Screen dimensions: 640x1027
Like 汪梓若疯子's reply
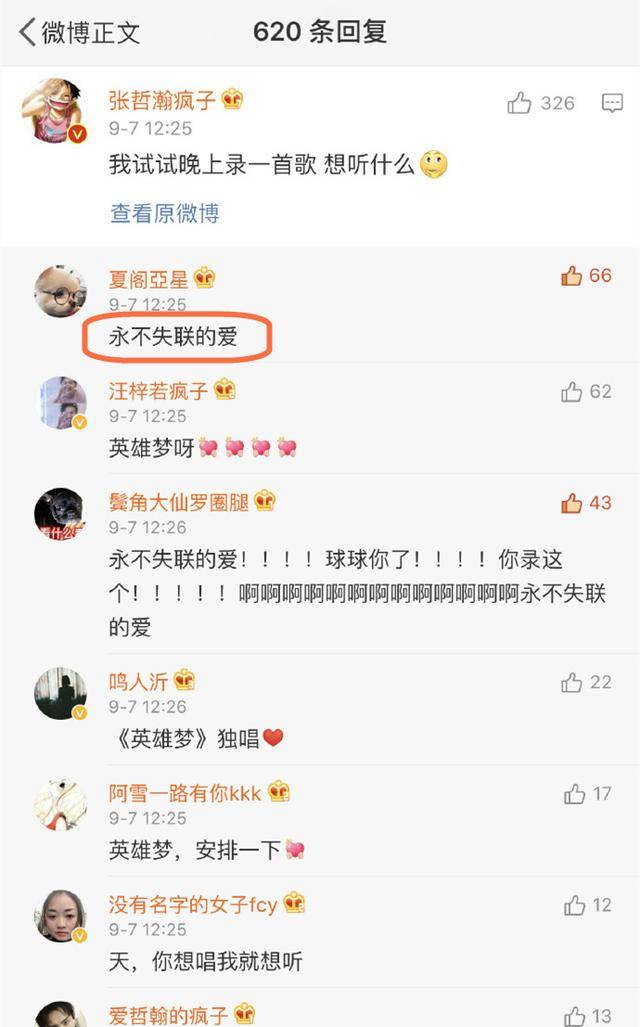[572, 392]
